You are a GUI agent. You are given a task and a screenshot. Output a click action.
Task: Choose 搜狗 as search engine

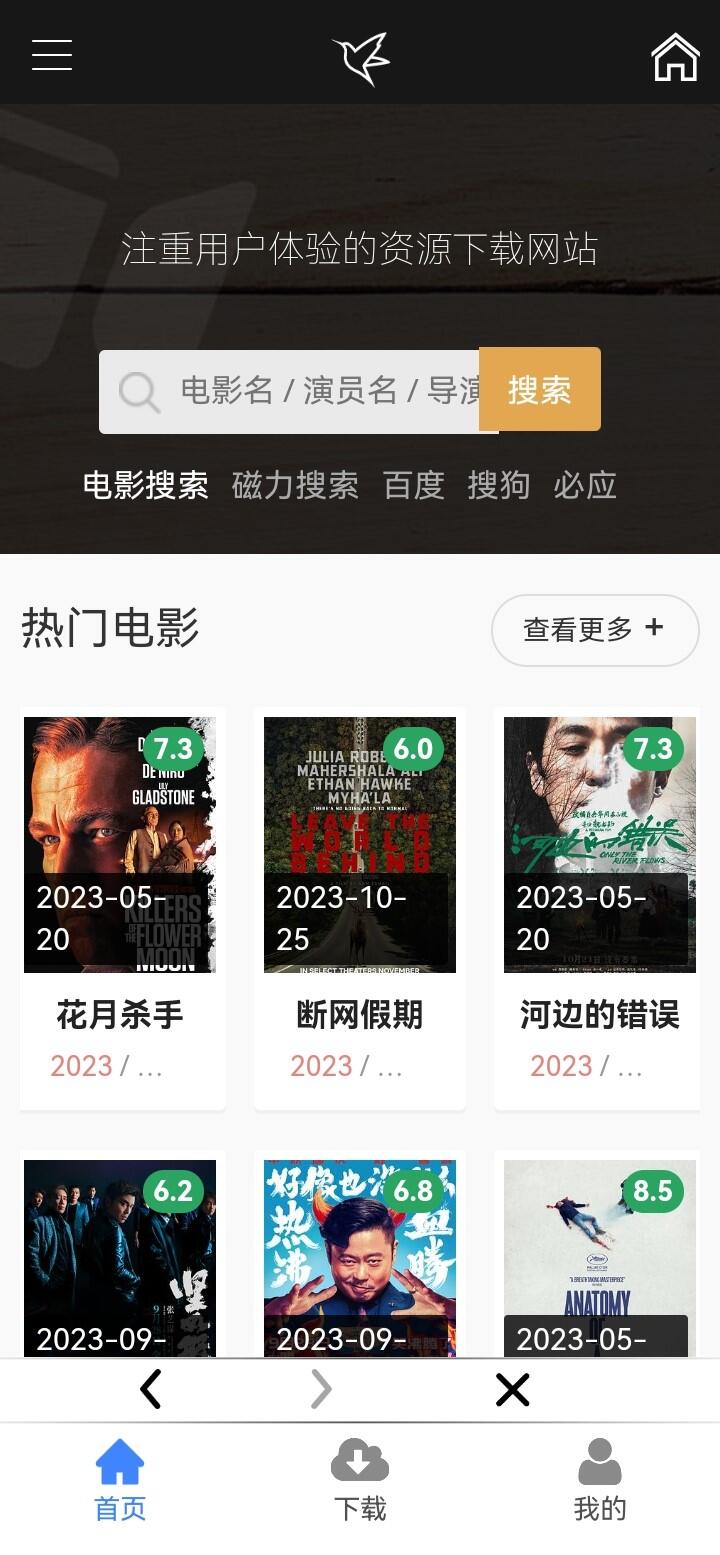click(x=499, y=485)
